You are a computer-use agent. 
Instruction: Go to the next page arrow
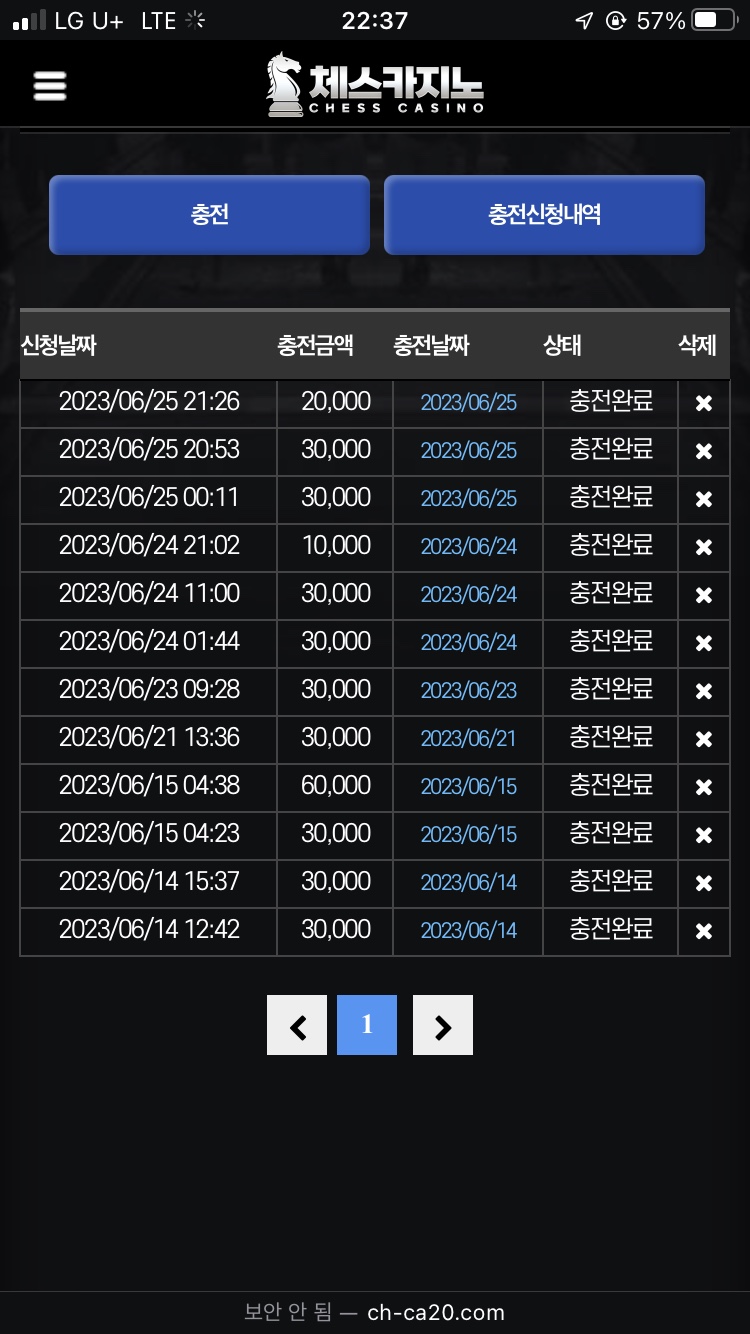point(443,1025)
